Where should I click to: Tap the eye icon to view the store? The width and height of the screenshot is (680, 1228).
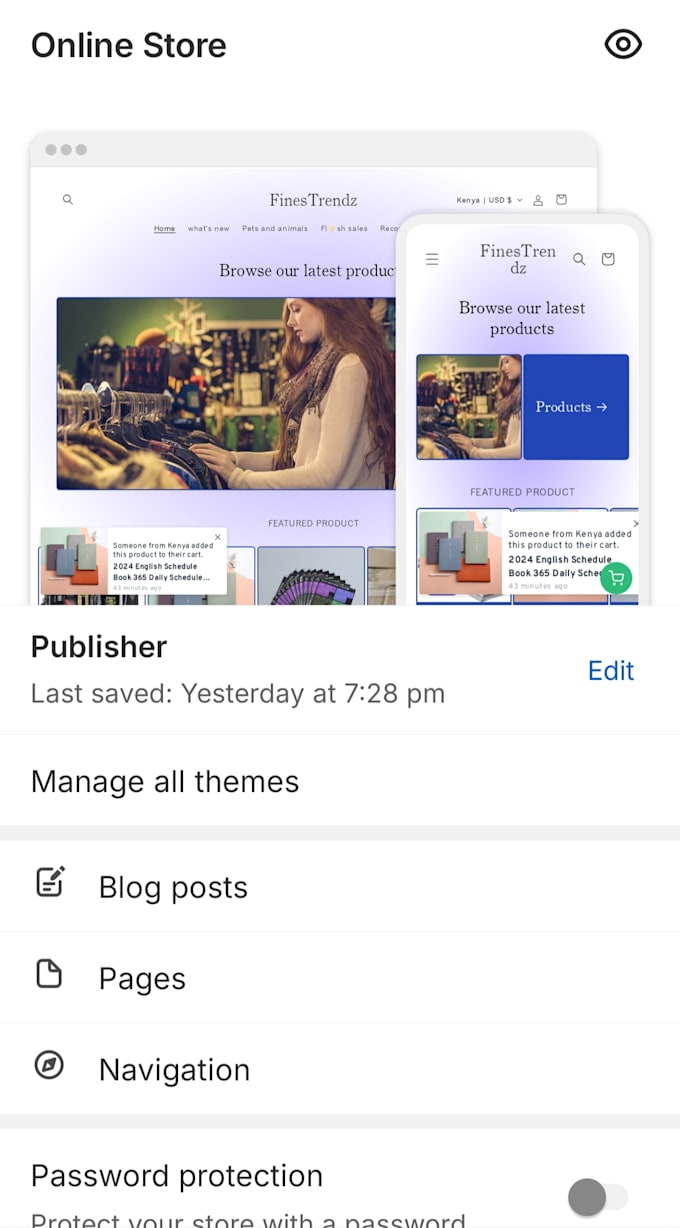[x=623, y=44]
